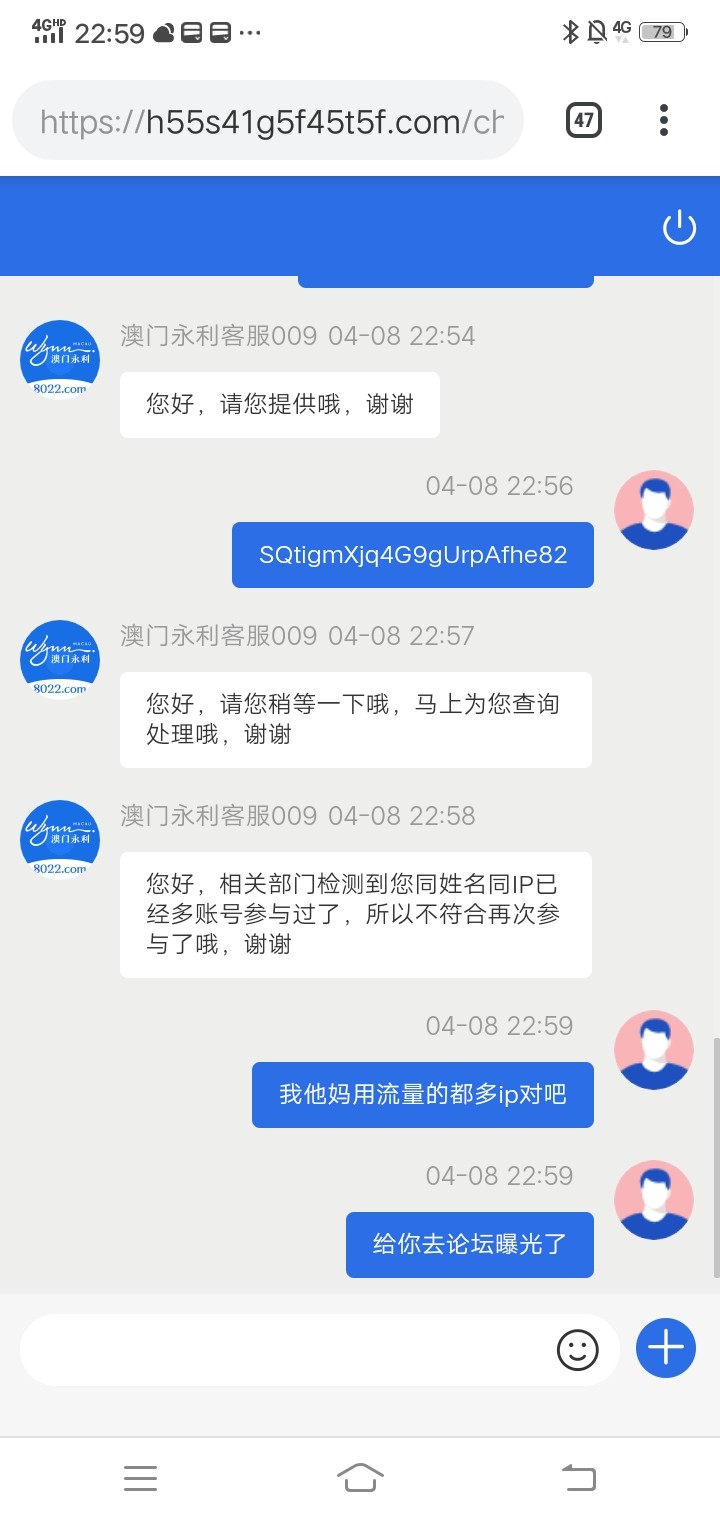Focus the browser URL address bar

point(268,121)
